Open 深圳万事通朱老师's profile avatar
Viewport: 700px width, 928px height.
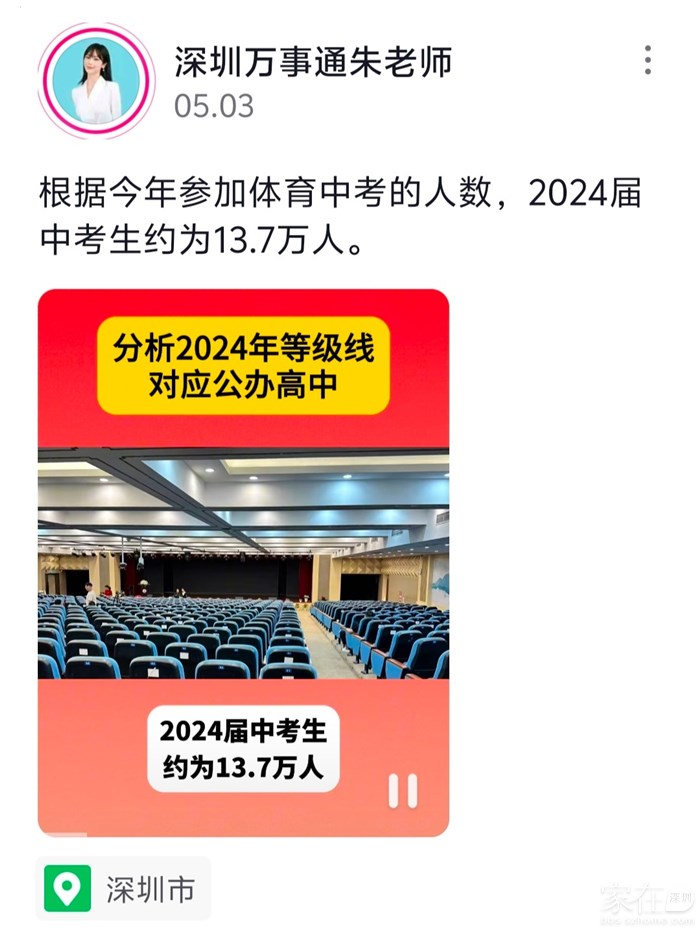[97, 79]
